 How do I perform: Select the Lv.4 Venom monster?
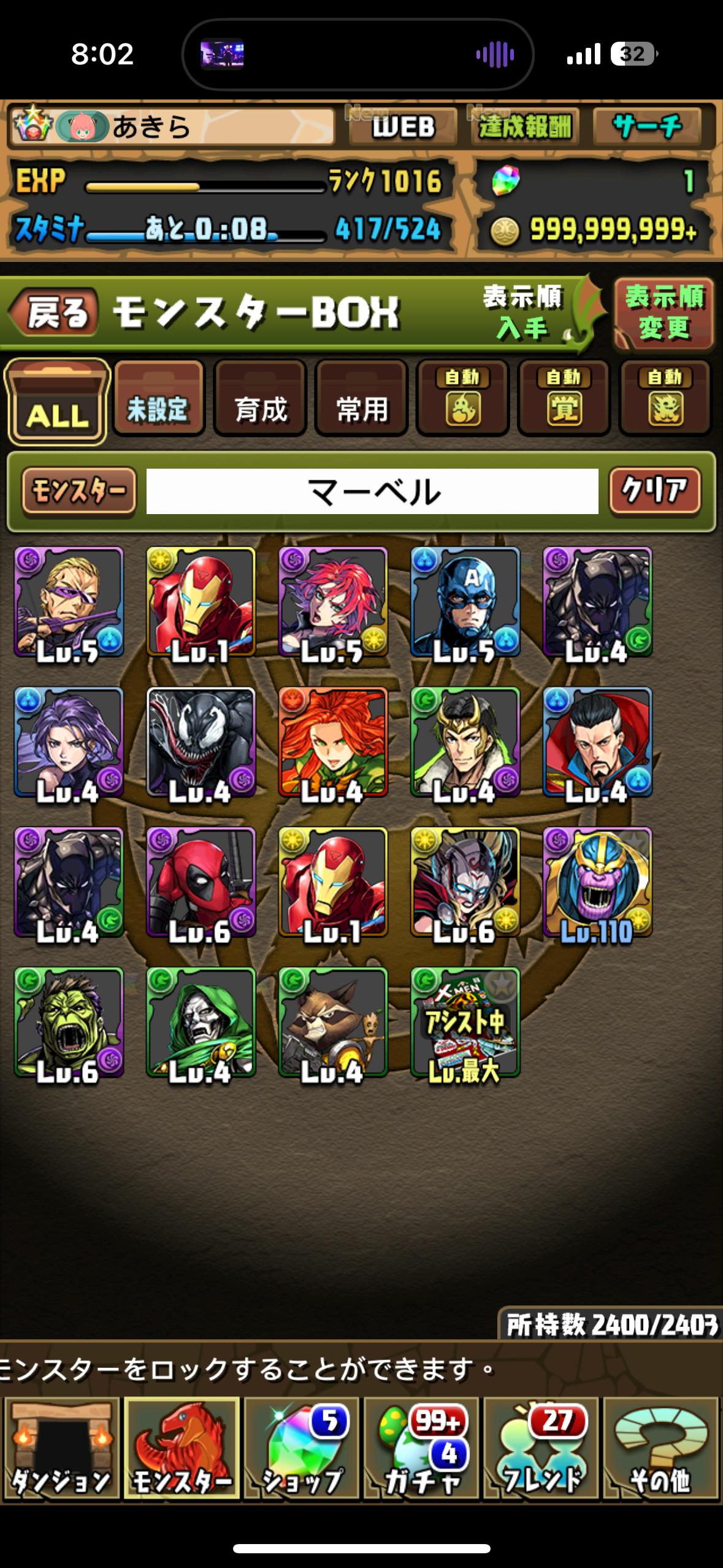tap(201, 742)
